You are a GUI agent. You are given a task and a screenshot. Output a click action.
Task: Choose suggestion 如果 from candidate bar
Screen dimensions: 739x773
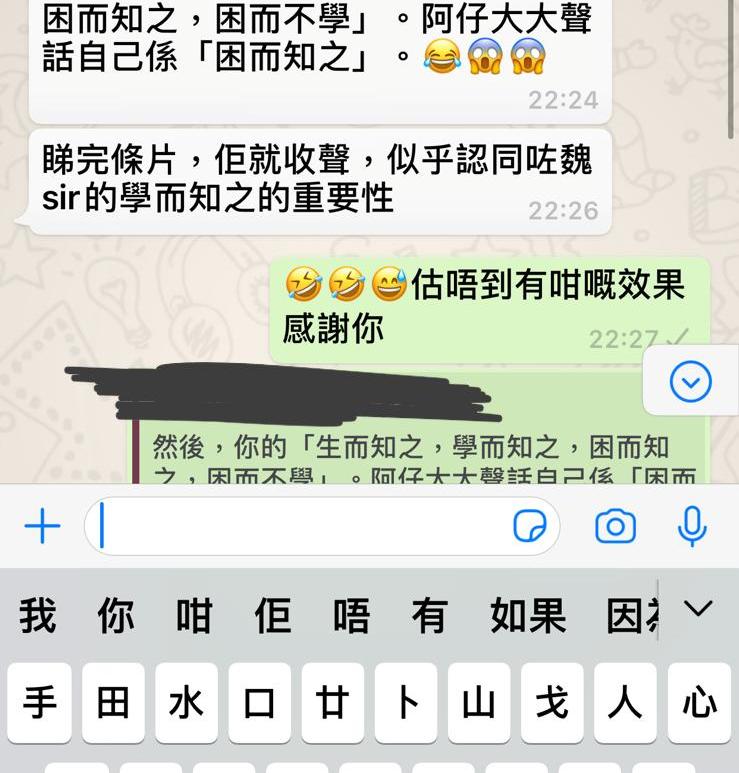pos(528,615)
